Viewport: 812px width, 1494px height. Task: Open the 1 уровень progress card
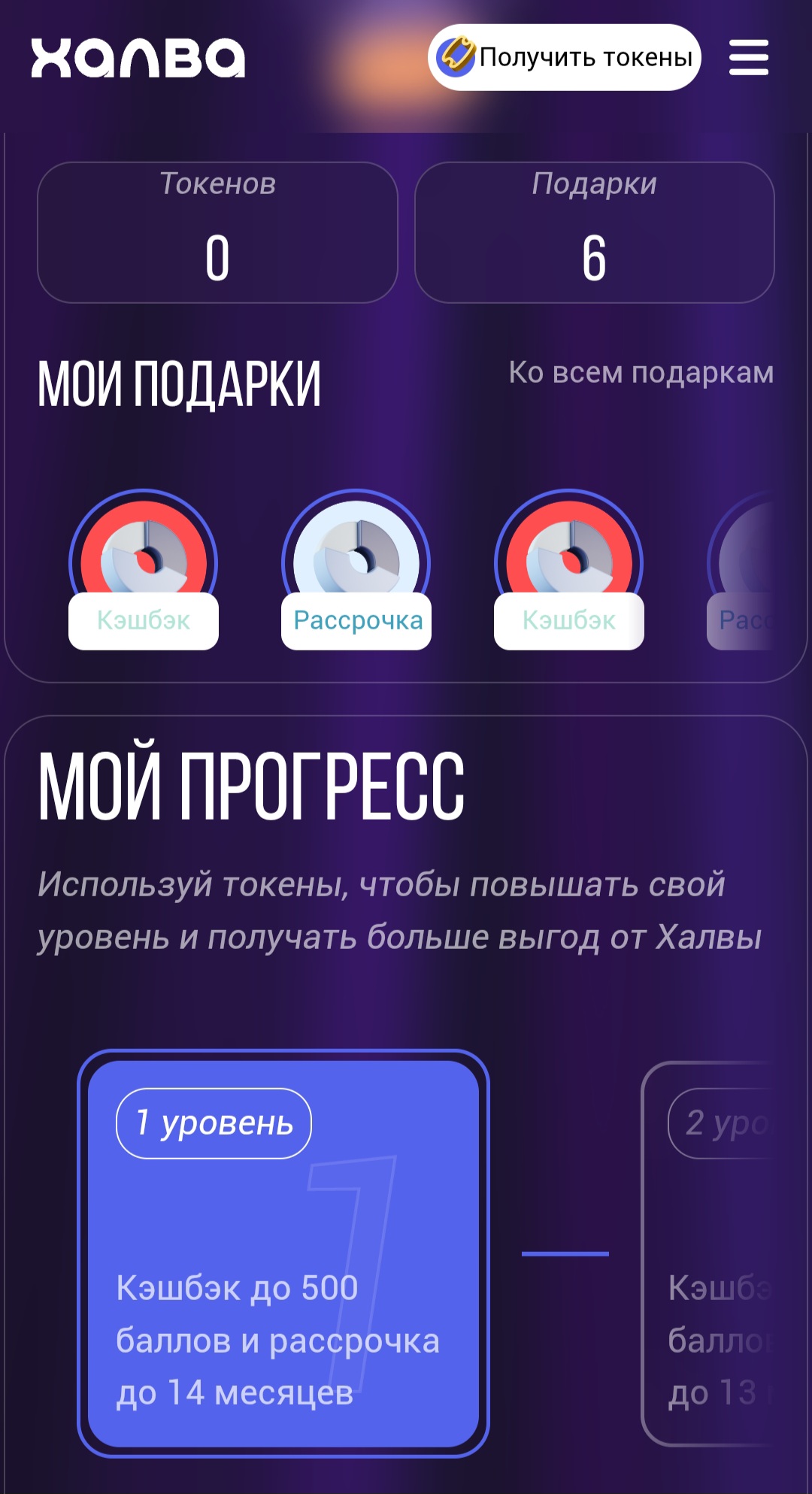pos(283,1253)
